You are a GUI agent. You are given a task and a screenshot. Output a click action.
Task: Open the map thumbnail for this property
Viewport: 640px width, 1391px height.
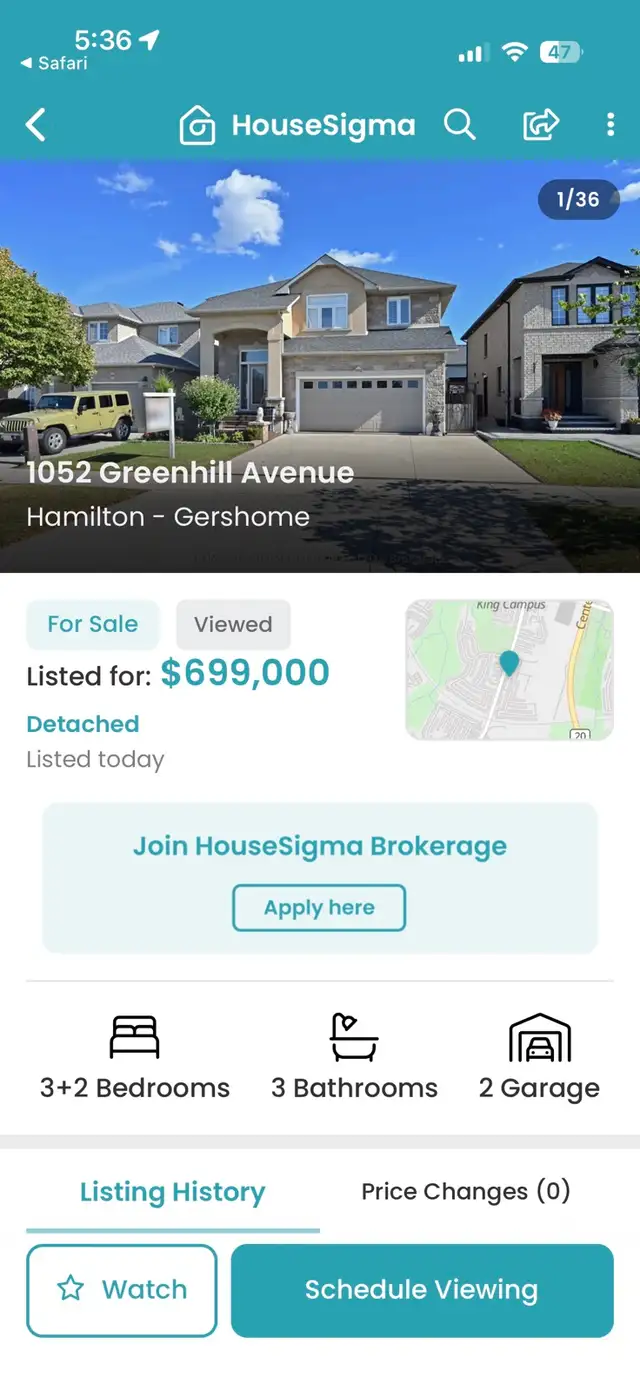coord(509,670)
